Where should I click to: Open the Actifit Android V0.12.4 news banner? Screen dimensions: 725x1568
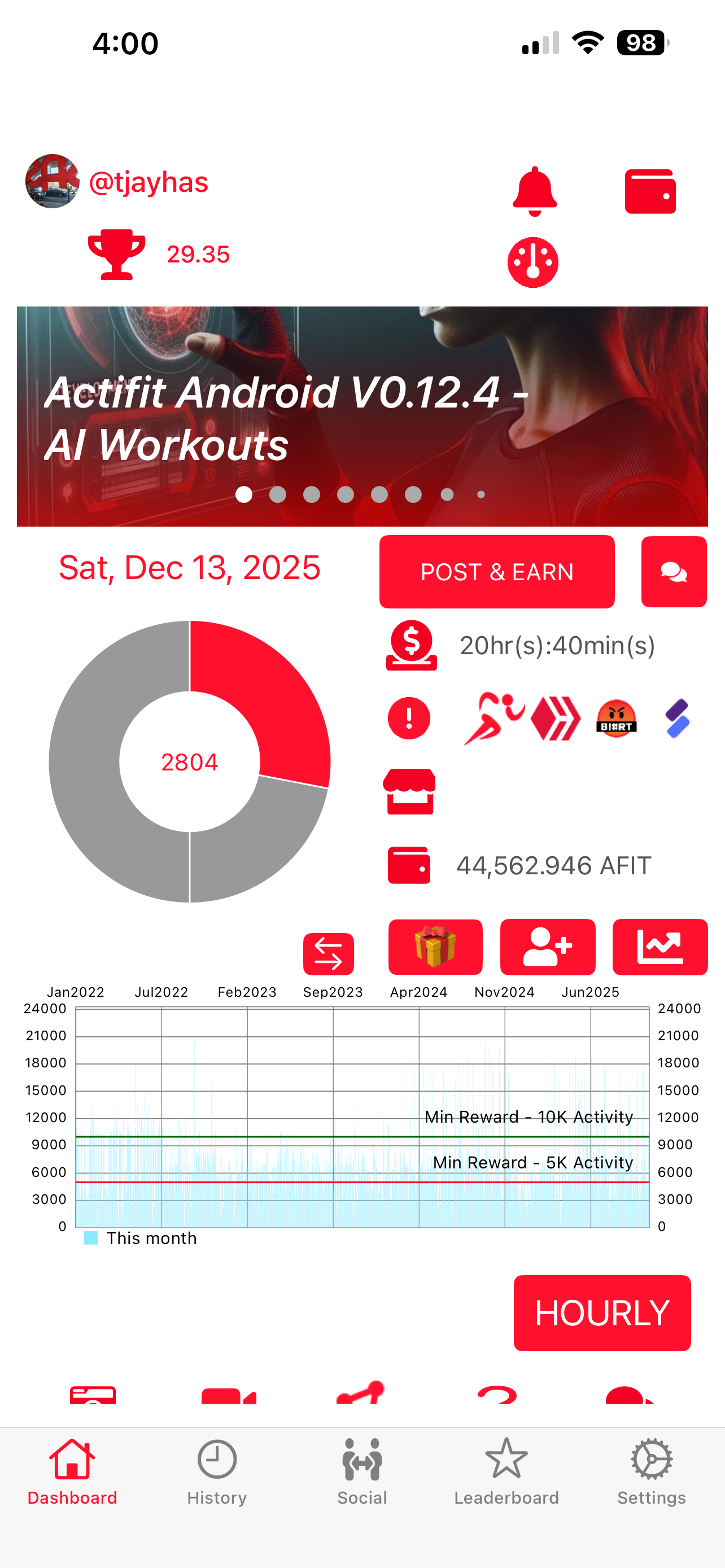point(362,417)
